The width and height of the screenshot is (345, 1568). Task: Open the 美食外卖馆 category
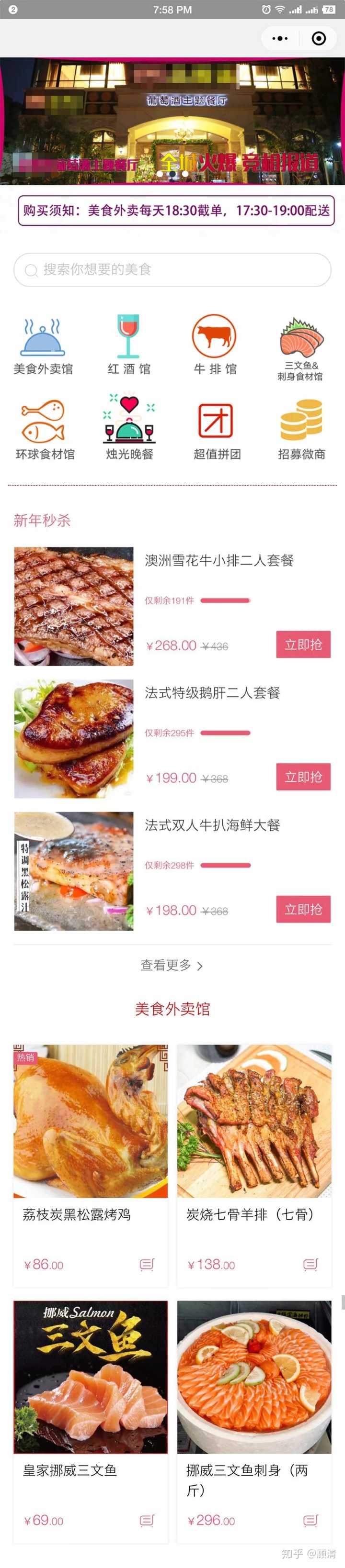pyautogui.click(x=43, y=345)
